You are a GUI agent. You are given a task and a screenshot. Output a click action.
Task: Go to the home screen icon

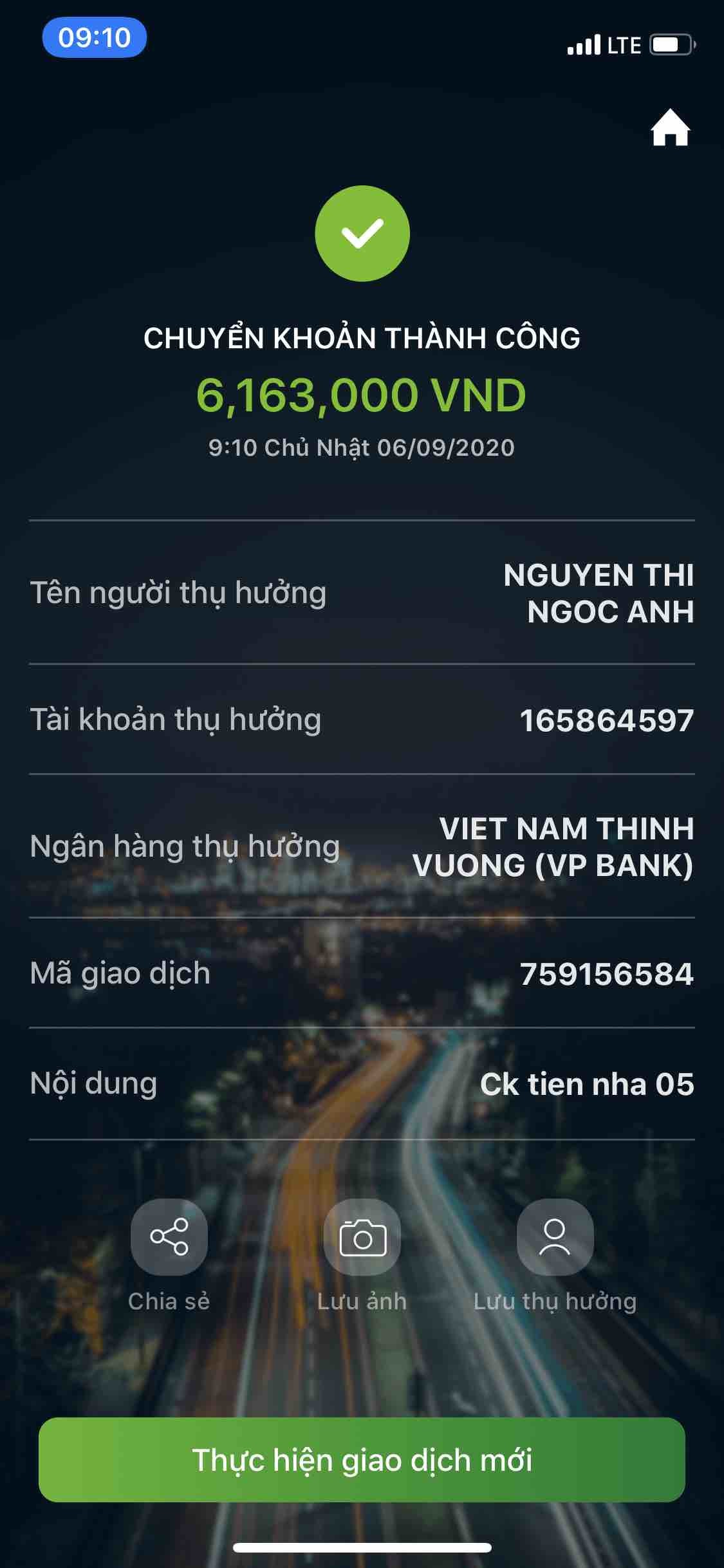click(x=670, y=128)
